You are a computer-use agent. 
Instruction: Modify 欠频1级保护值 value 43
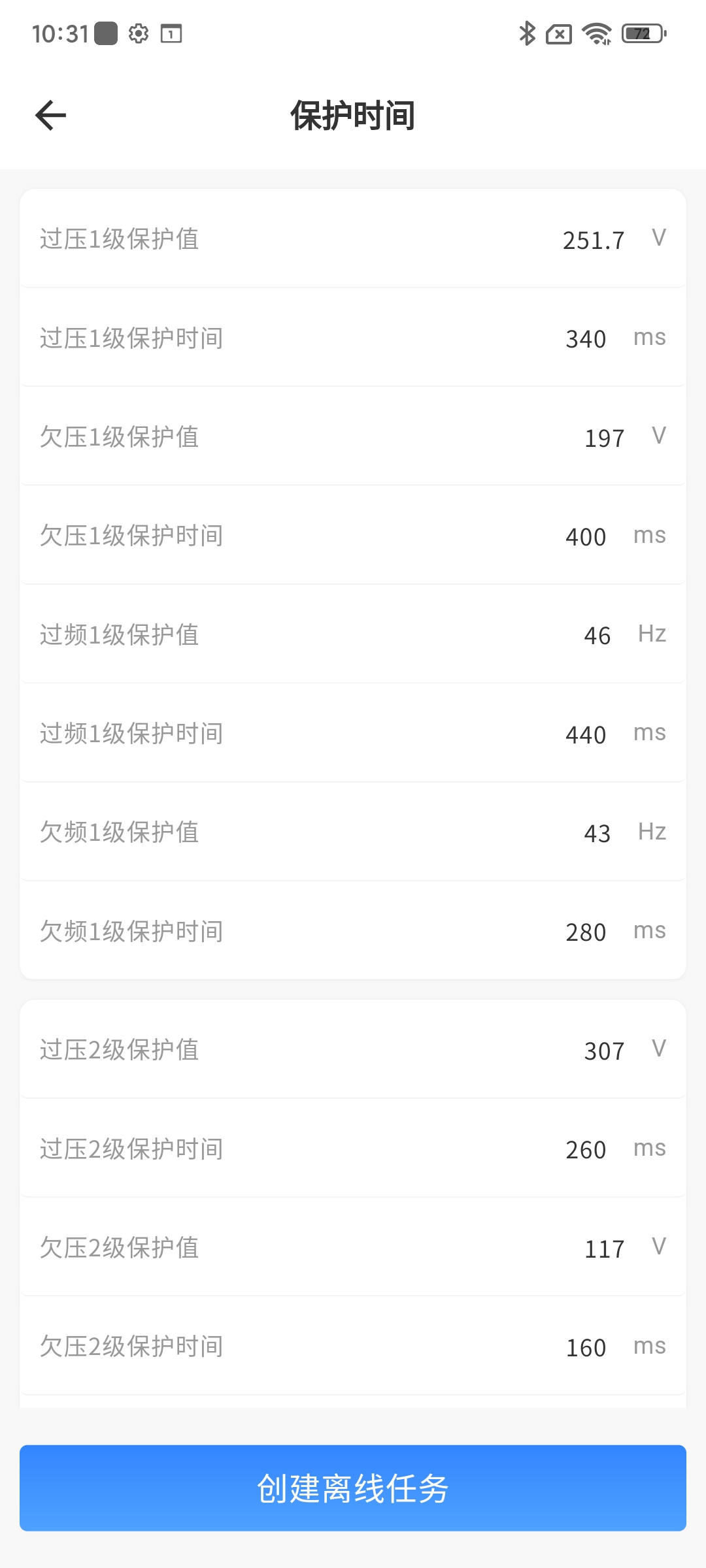597,833
